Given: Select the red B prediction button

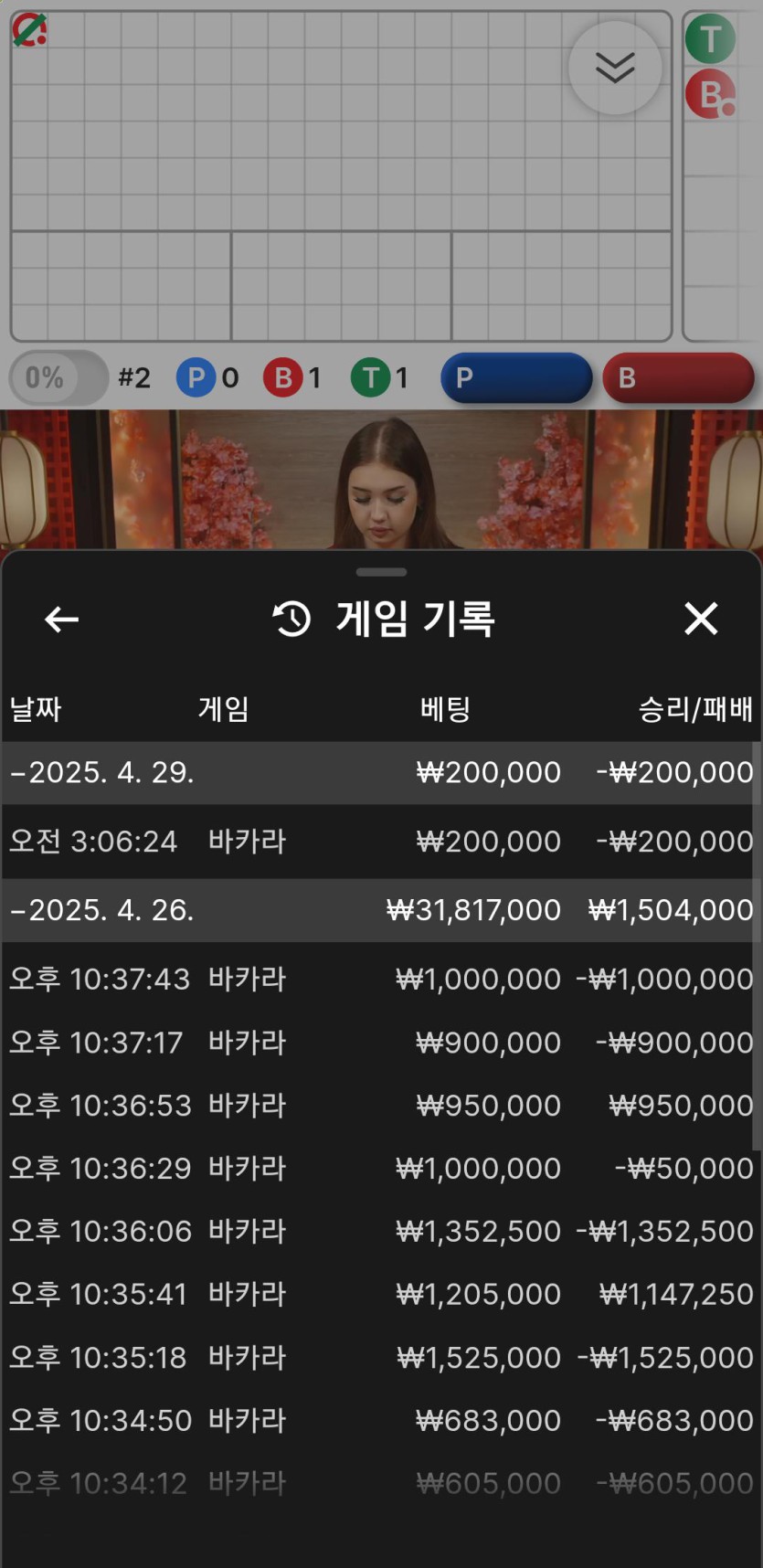Looking at the screenshot, I should 678,378.
